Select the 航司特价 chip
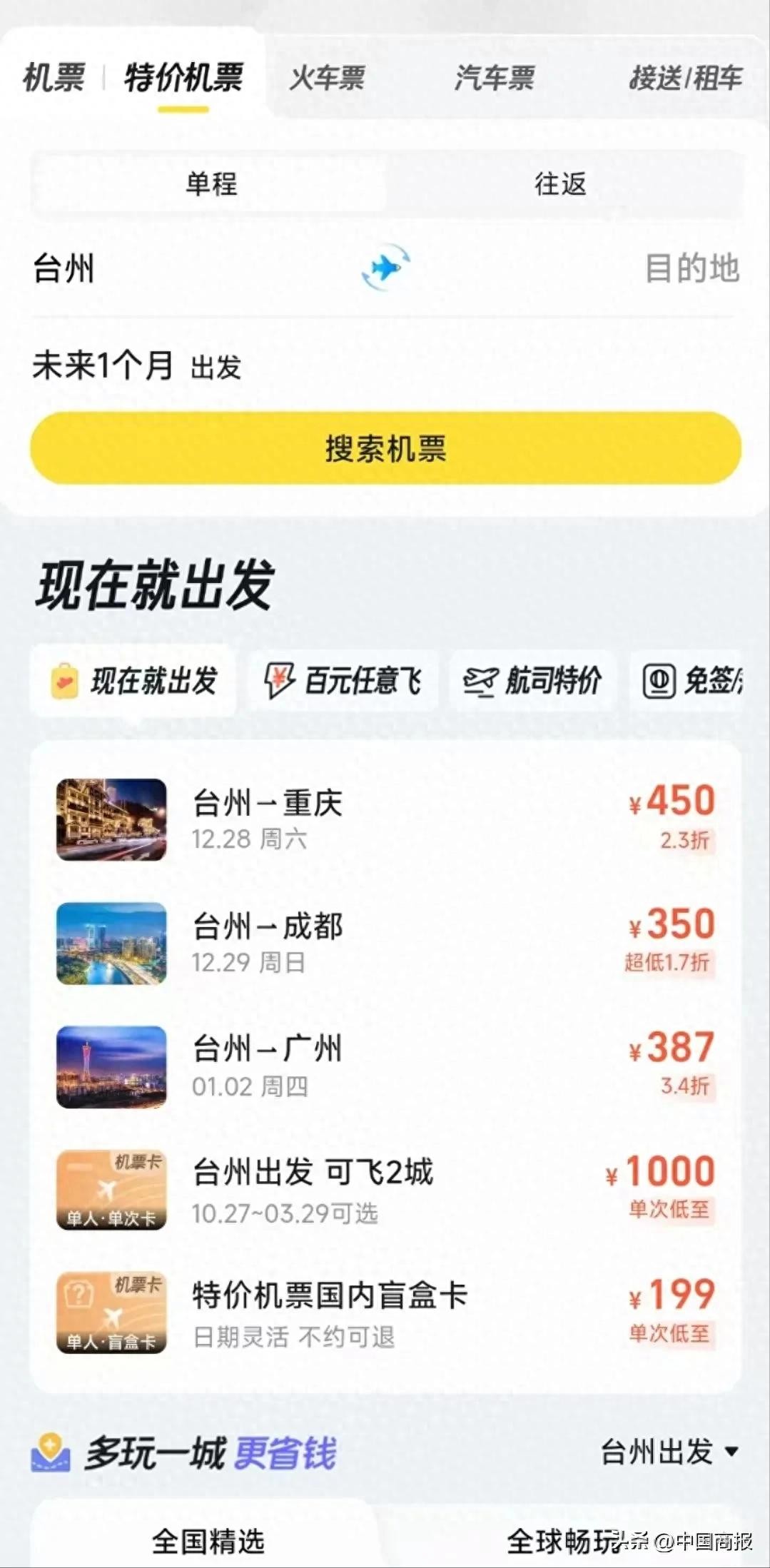The image size is (770, 1568). point(532,681)
